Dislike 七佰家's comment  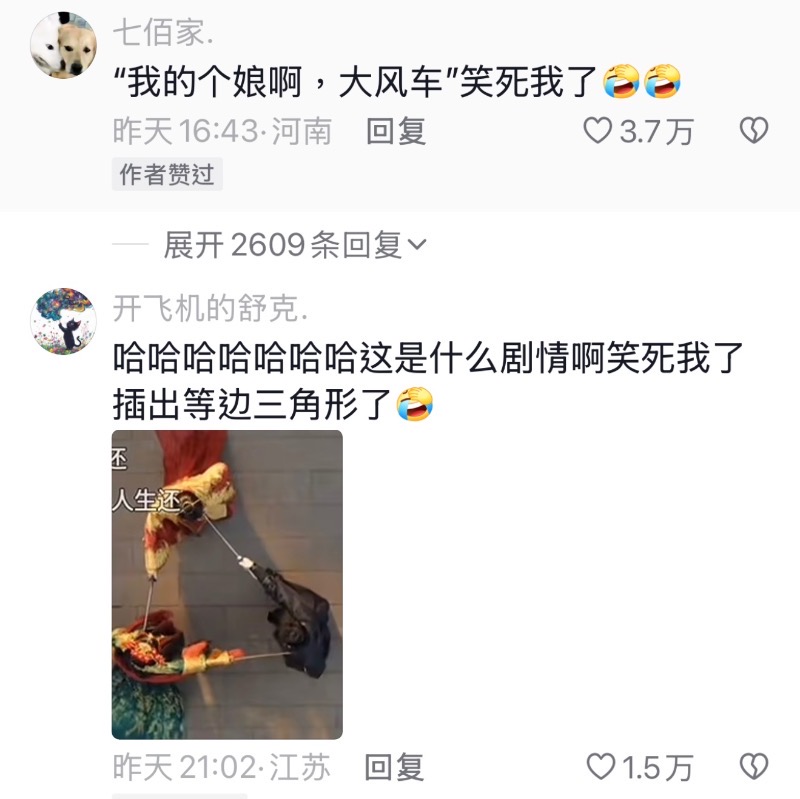[x=753, y=131]
